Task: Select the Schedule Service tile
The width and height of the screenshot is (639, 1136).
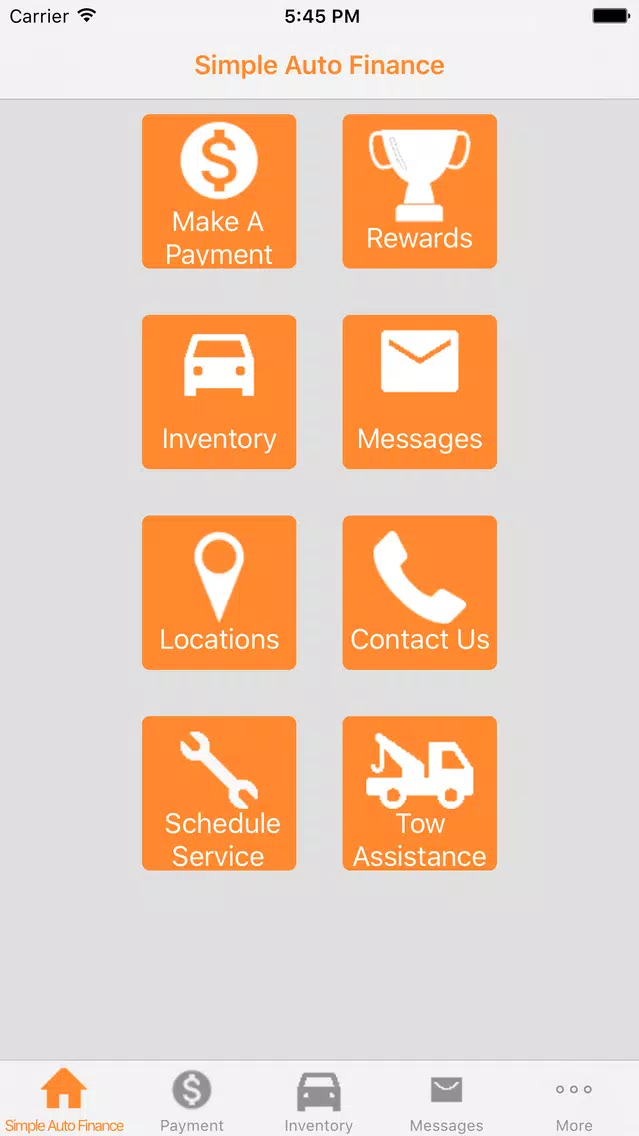Action: (x=219, y=793)
